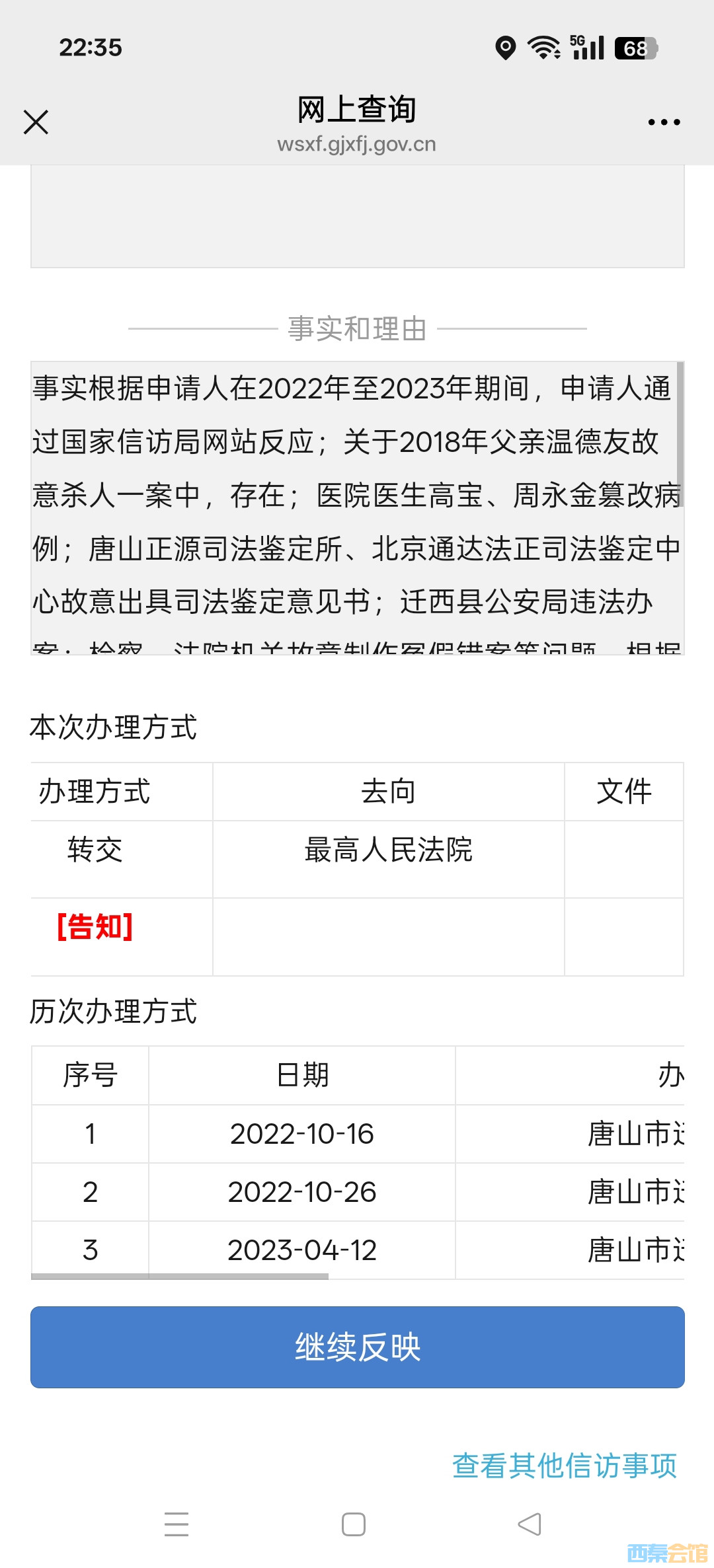Open the three-dot overflow menu

pyautogui.click(x=664, y=122)
